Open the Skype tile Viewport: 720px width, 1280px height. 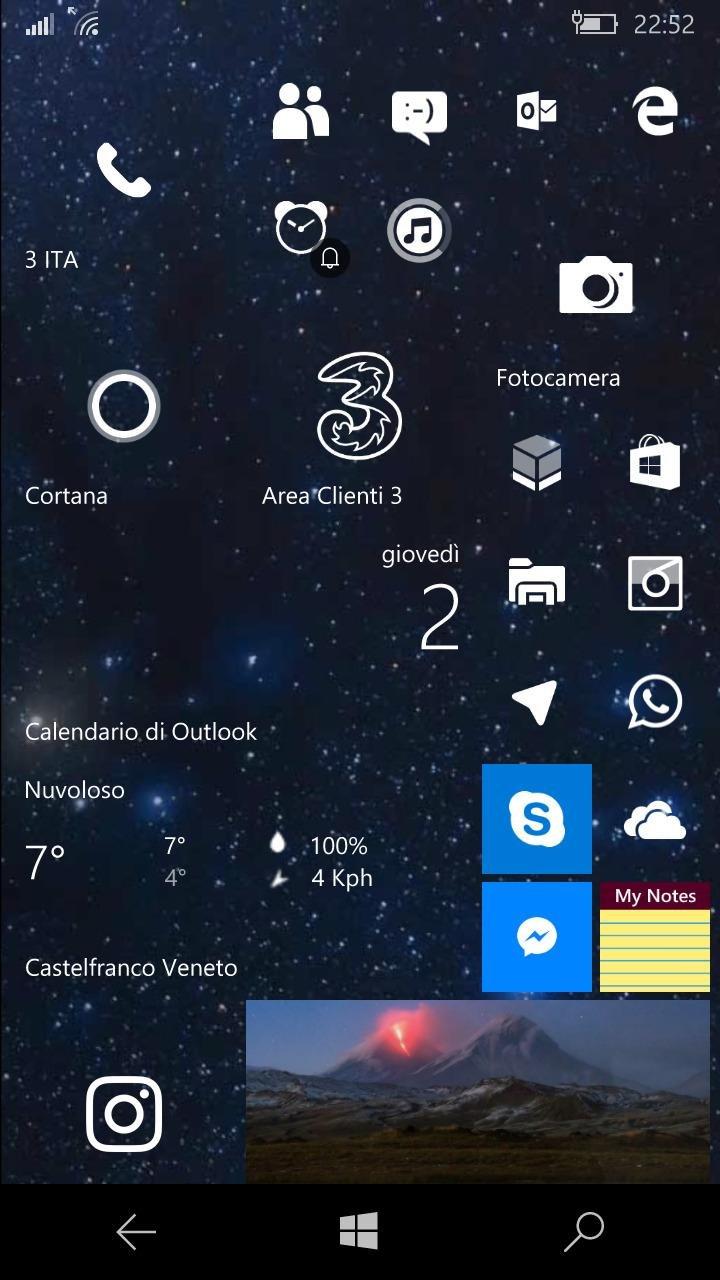coord(537,819)
